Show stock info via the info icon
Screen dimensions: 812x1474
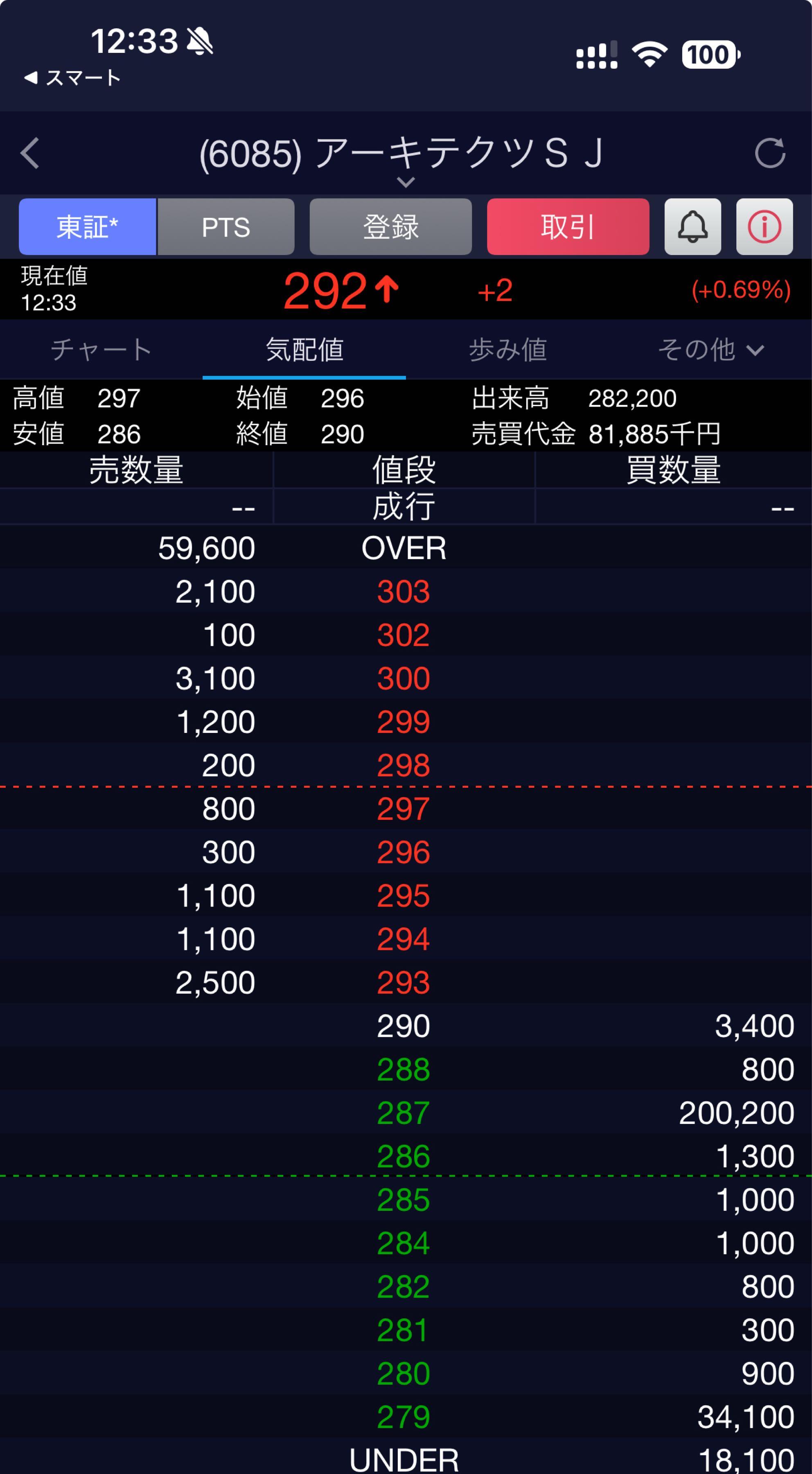[764, 226]
